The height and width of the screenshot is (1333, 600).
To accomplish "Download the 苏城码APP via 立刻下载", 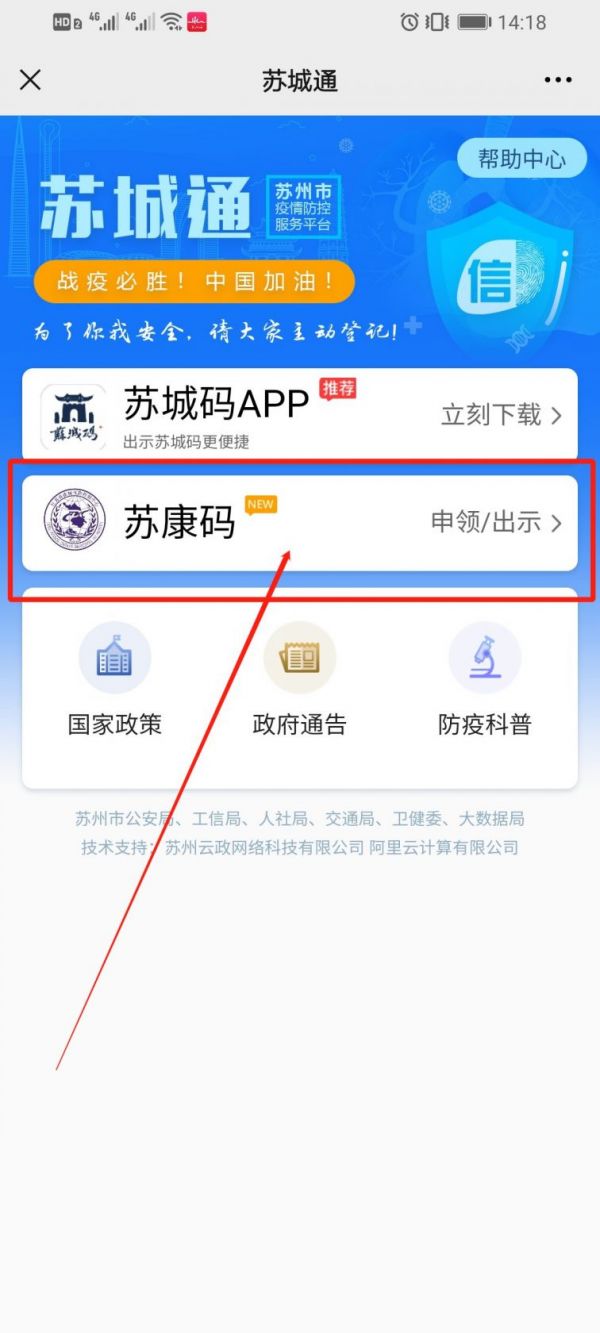I will pyautogui.click(x=501, y=414).
